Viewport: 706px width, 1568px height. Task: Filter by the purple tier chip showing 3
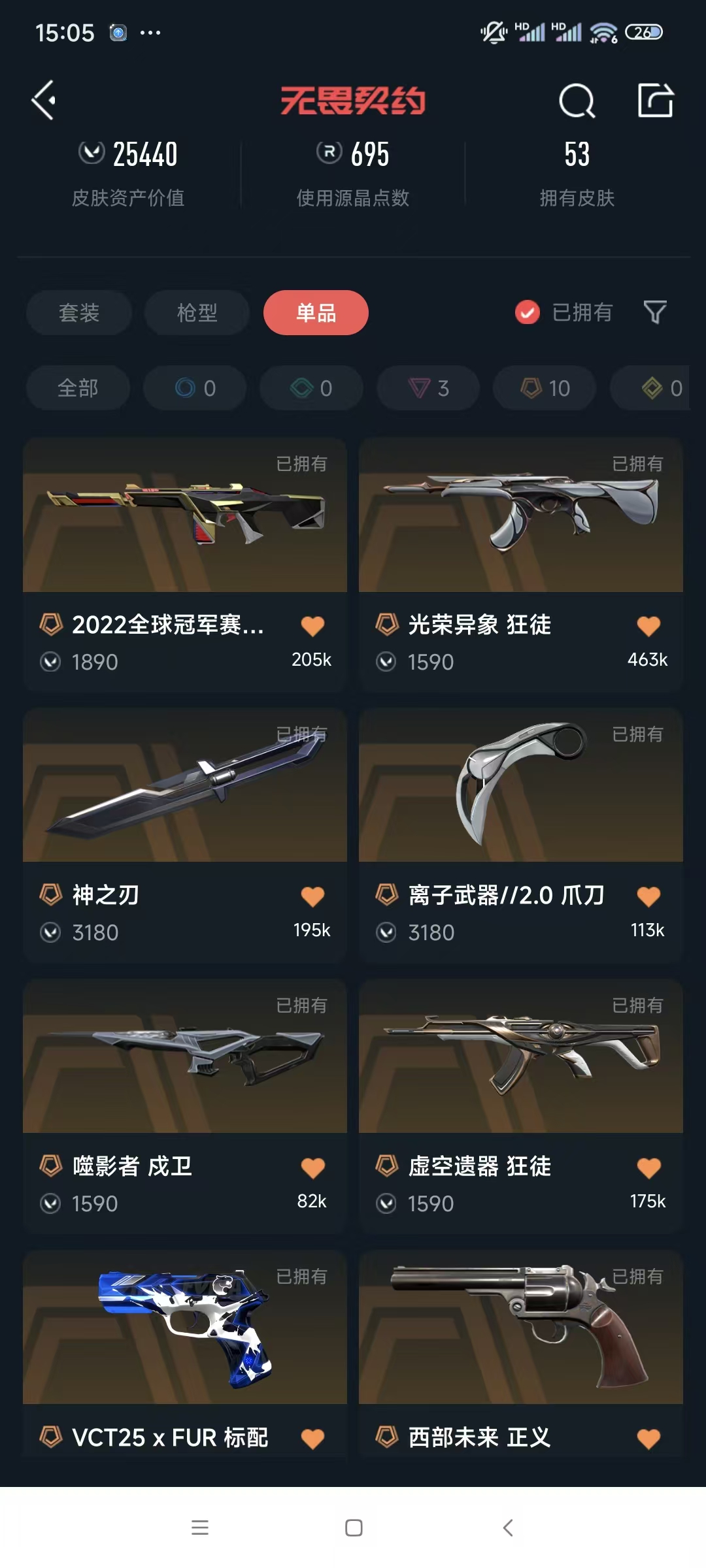[x=428, y=388]
